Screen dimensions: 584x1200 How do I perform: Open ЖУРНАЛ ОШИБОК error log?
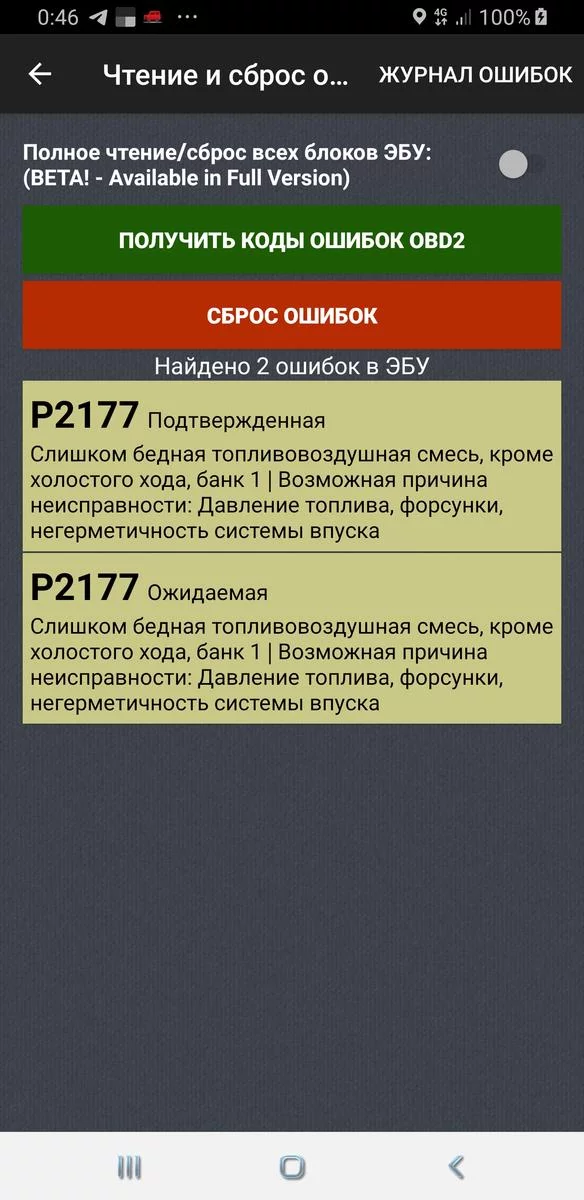475,75
